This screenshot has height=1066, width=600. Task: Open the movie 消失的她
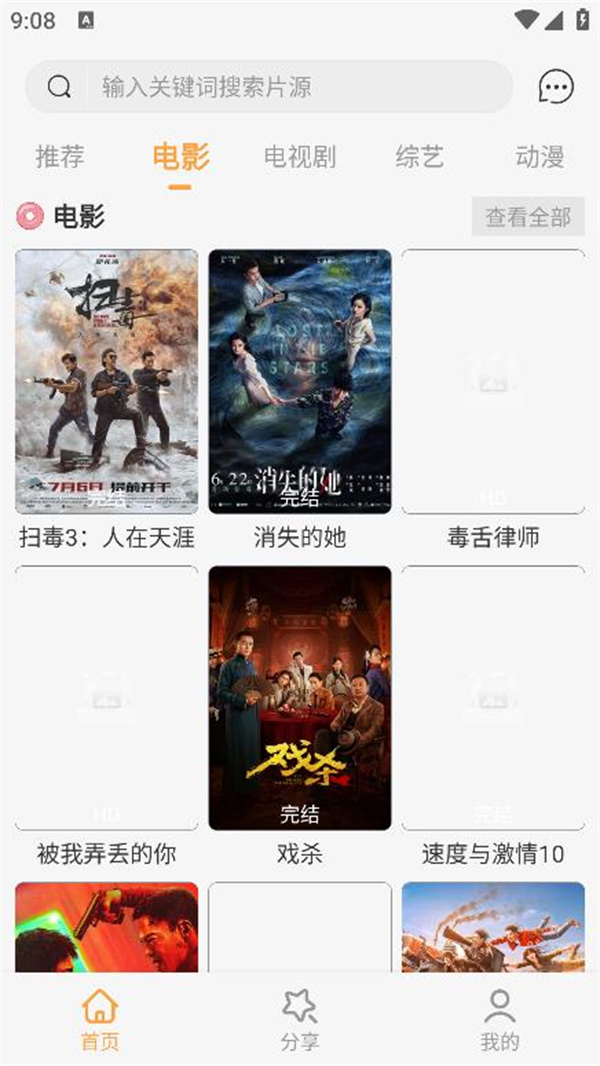pos(300,382)
